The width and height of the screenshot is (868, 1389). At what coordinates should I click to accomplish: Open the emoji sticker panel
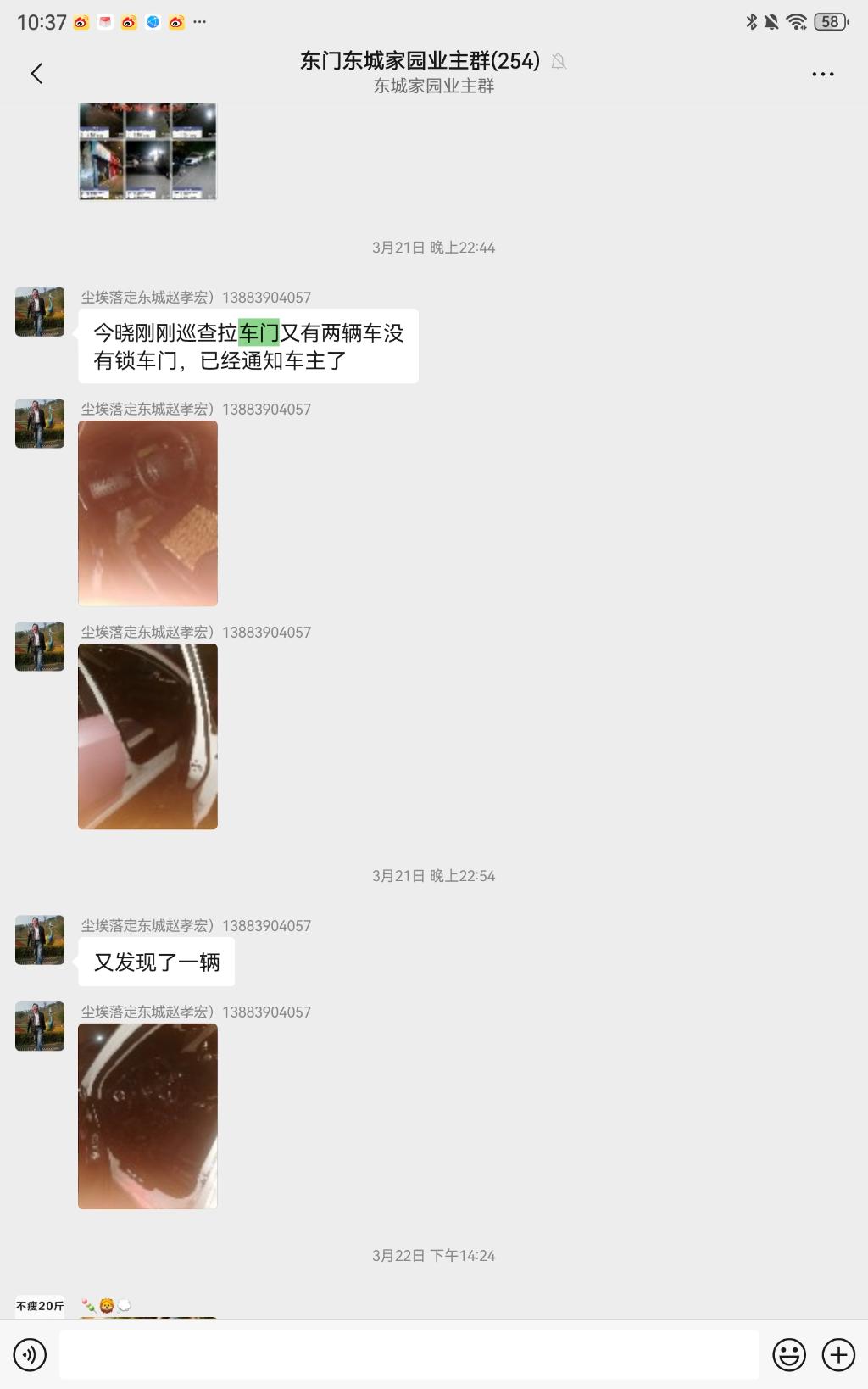788,1354
